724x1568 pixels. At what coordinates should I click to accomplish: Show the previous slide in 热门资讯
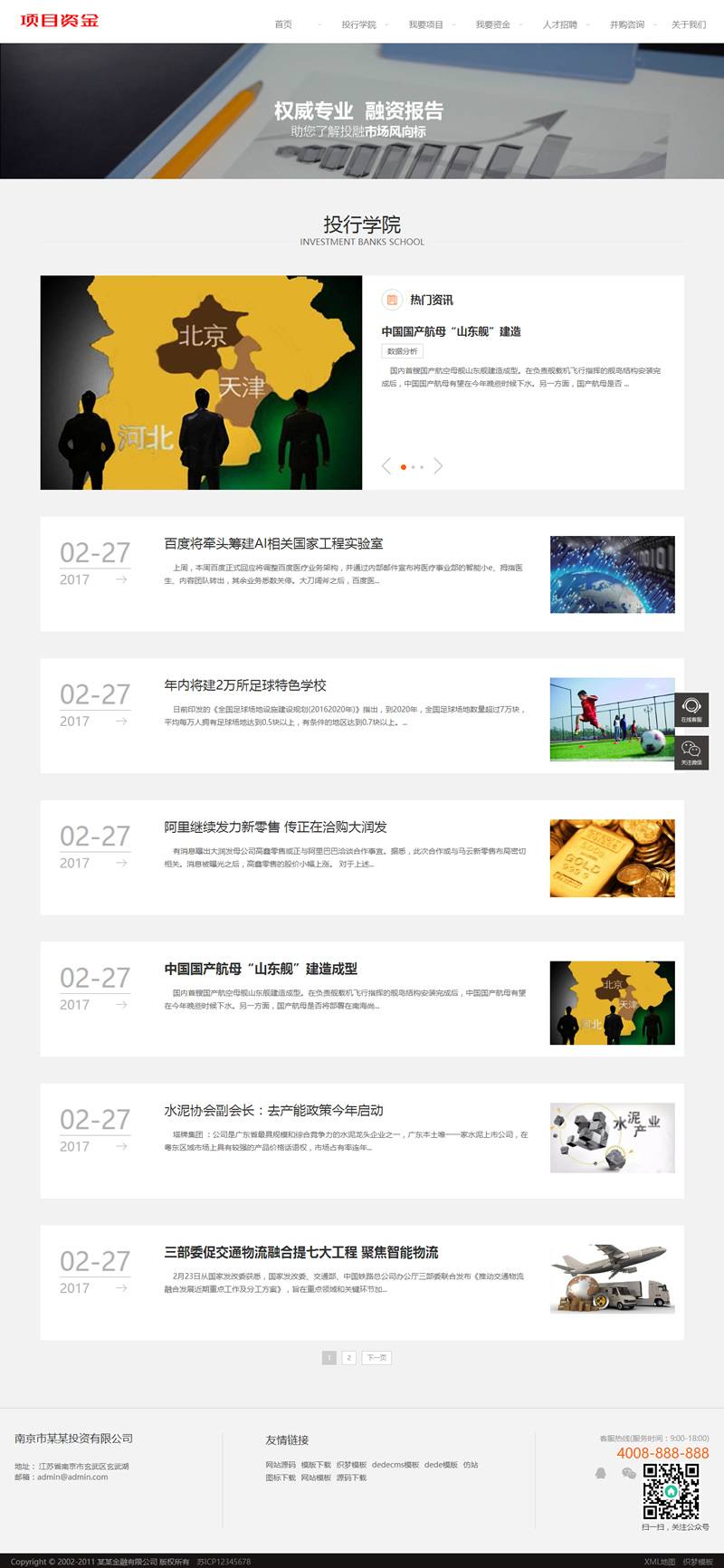(x=386, y=466)
